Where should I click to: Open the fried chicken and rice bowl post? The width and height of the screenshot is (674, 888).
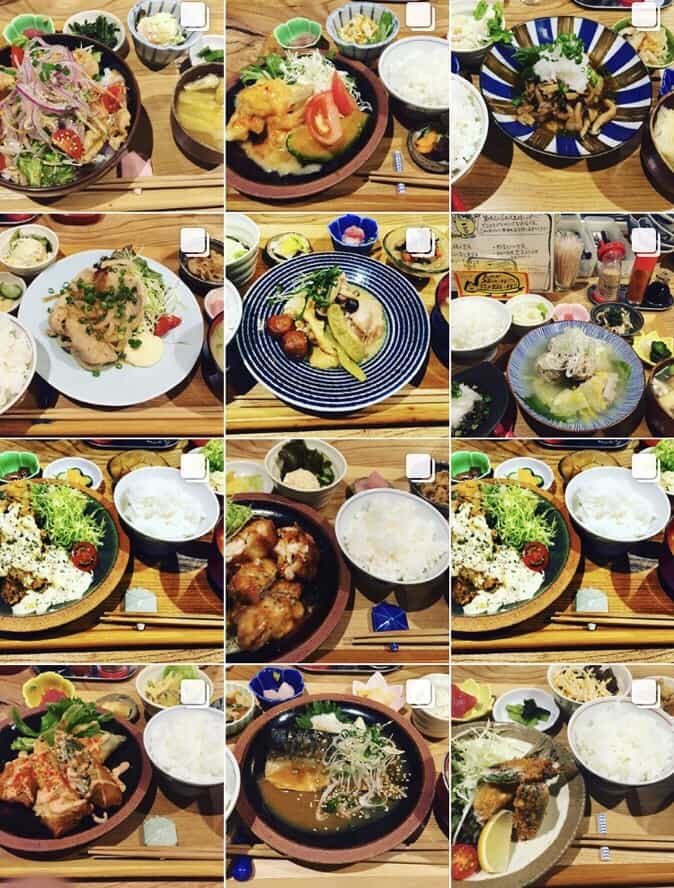[x=337, y=548]
